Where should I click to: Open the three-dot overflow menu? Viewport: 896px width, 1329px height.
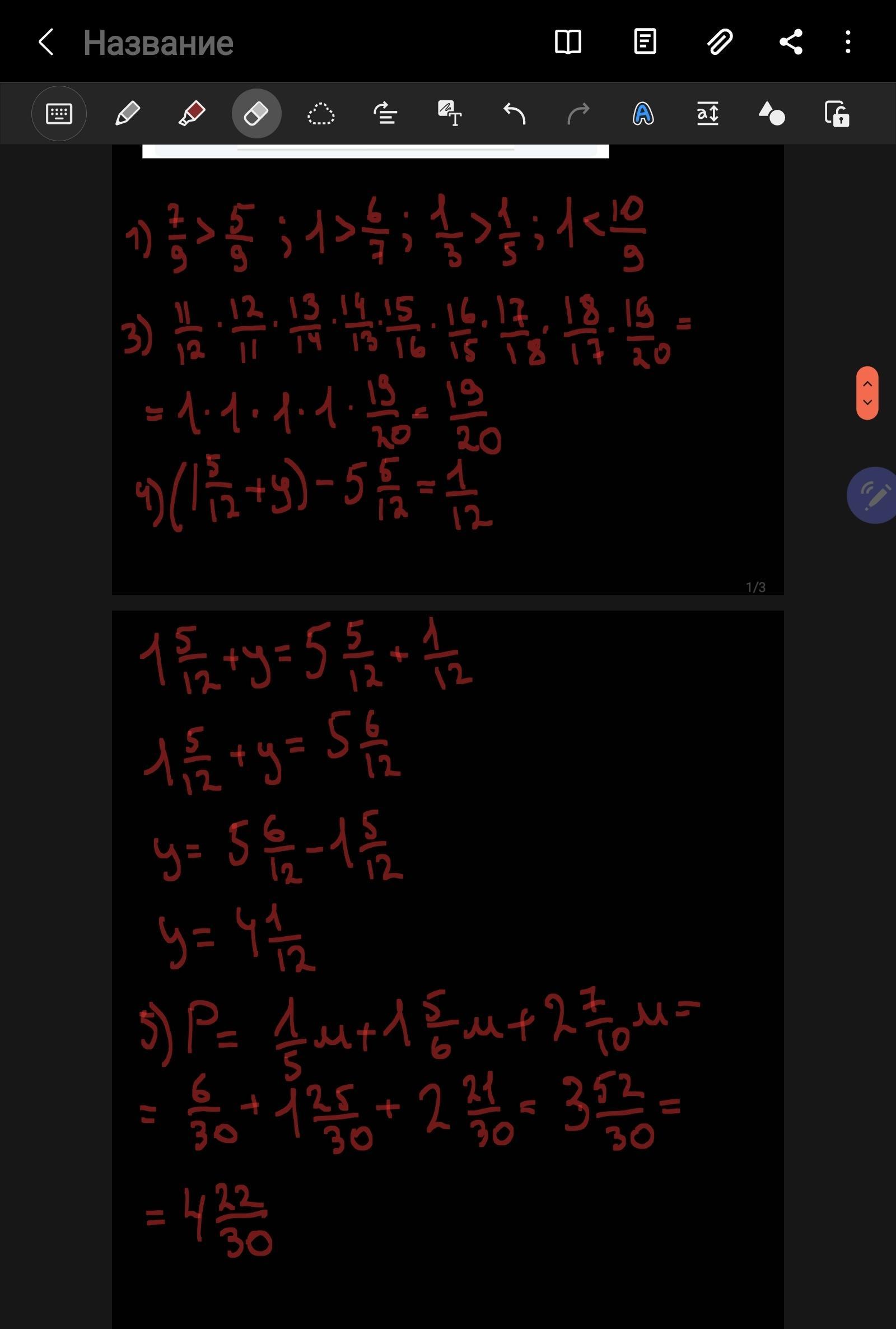(x=848, y=42)
